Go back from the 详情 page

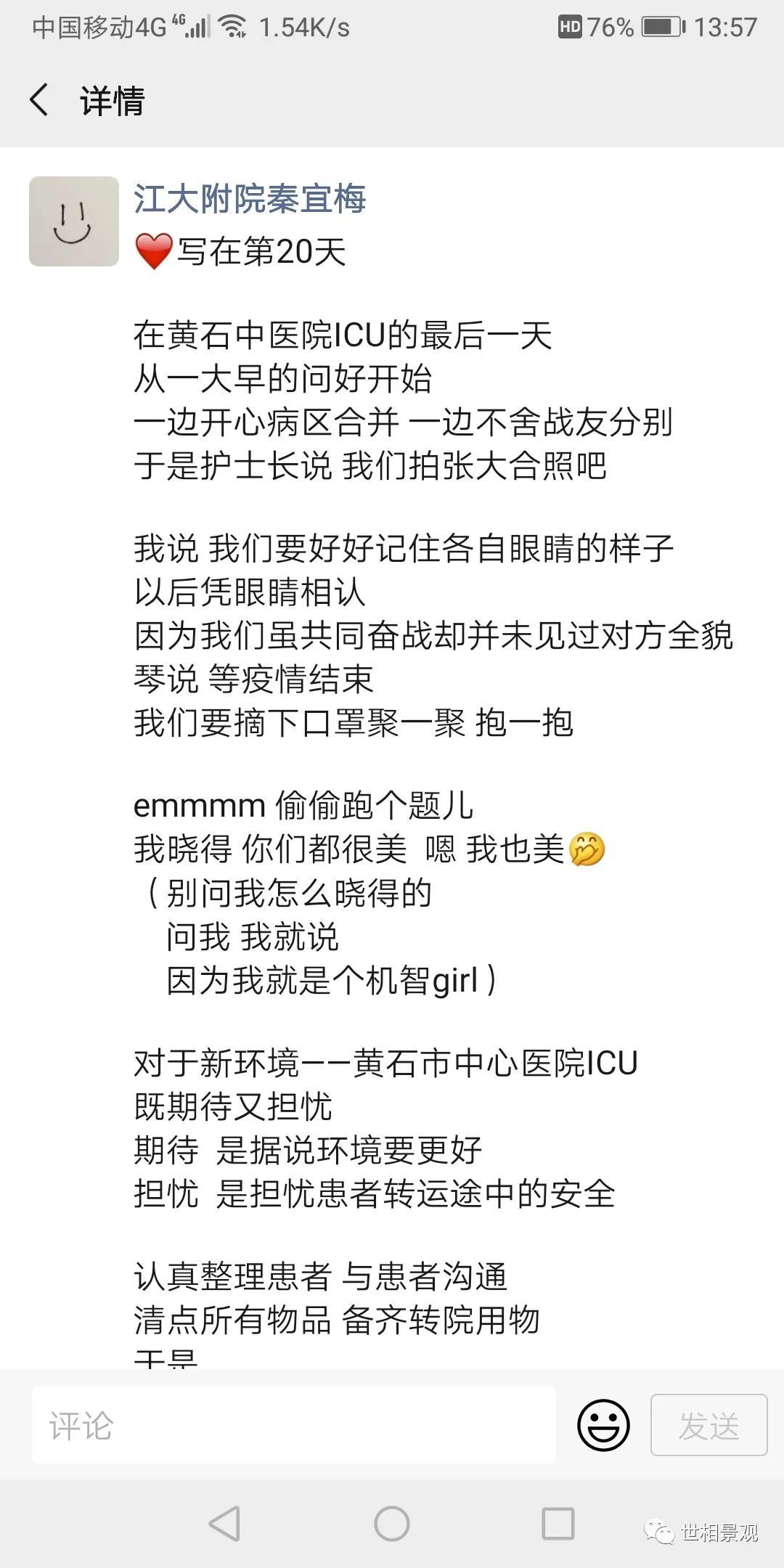pos(39,100)
